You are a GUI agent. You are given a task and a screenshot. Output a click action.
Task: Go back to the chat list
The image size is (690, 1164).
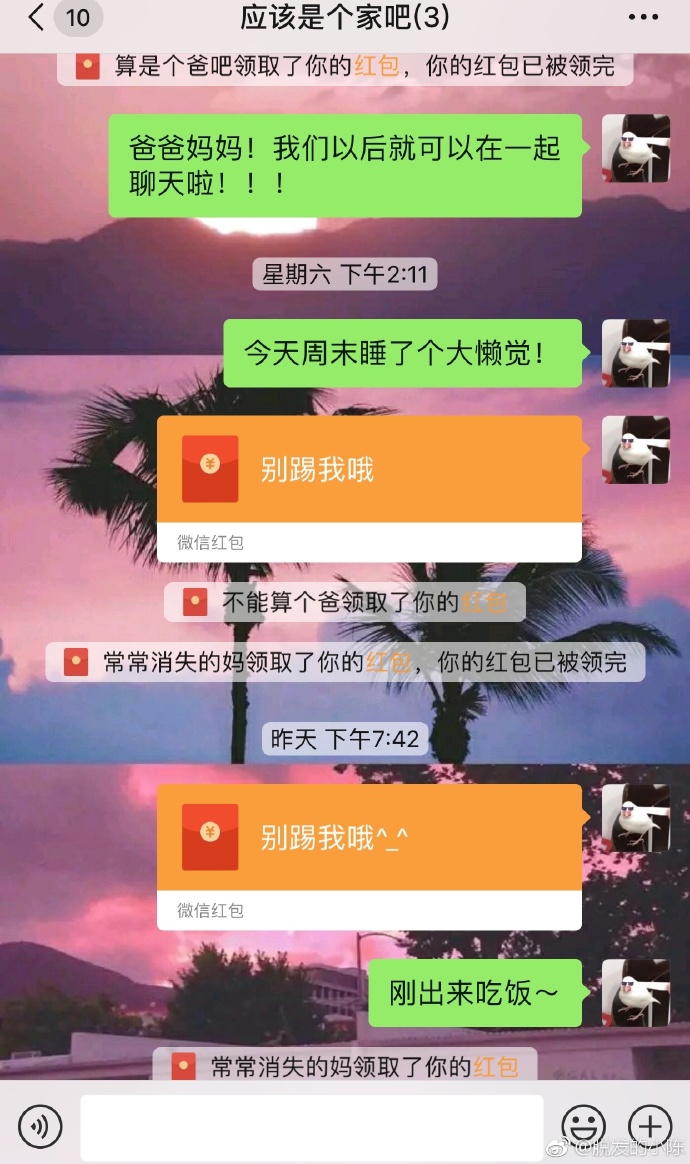(x=38, y=17)
